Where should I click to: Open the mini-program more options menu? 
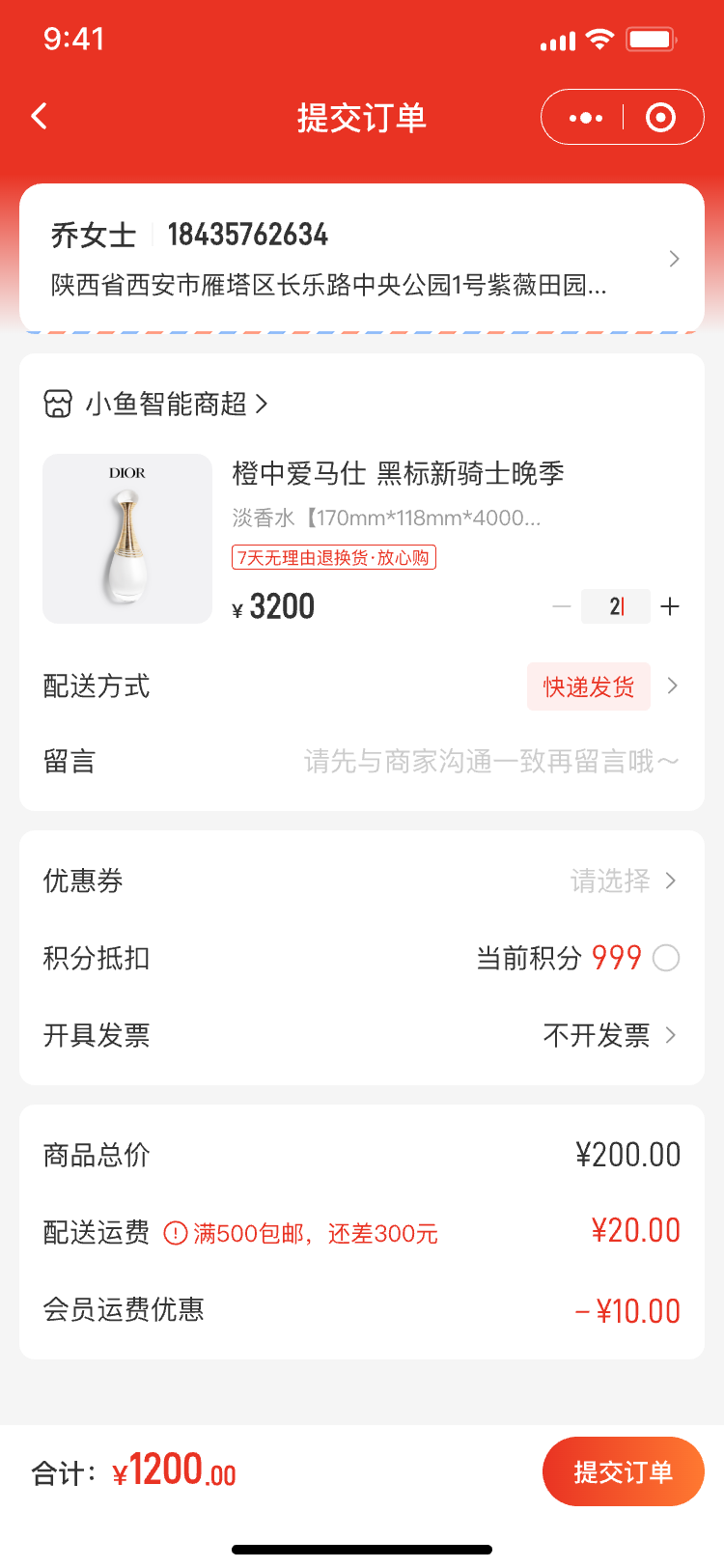(x=586, y=118)
